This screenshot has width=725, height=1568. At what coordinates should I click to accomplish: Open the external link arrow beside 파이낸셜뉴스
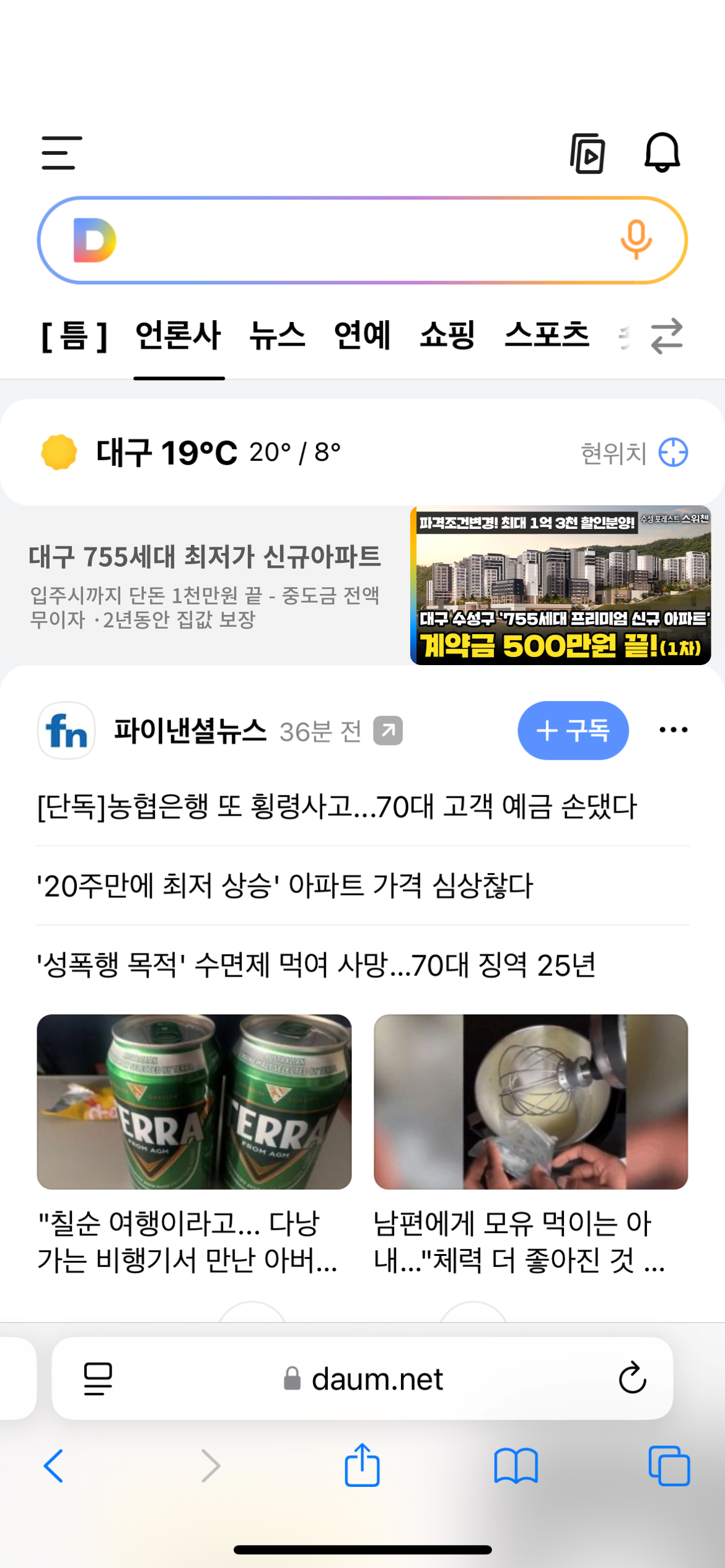[x=387, y=731]
